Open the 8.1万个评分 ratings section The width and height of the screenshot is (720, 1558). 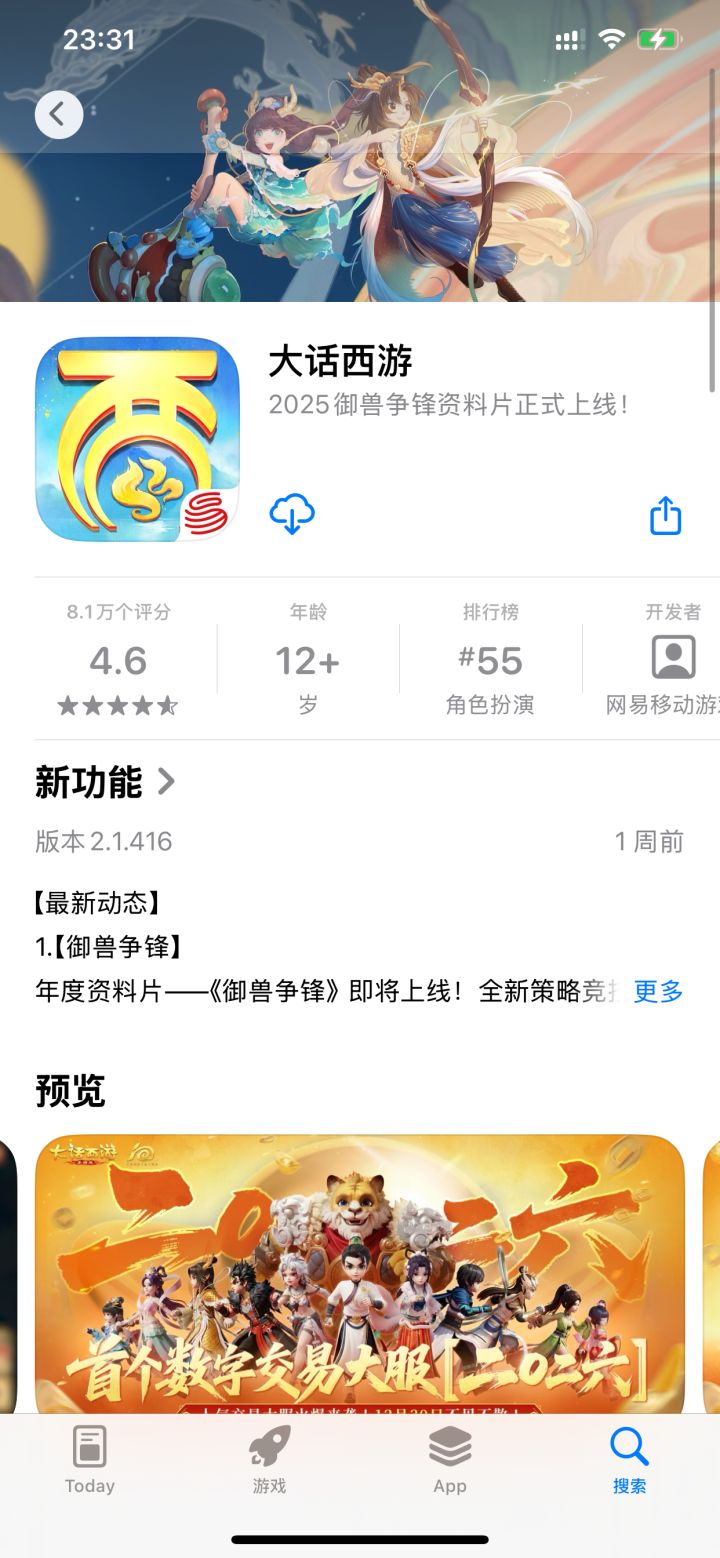[x=118, y=659]
